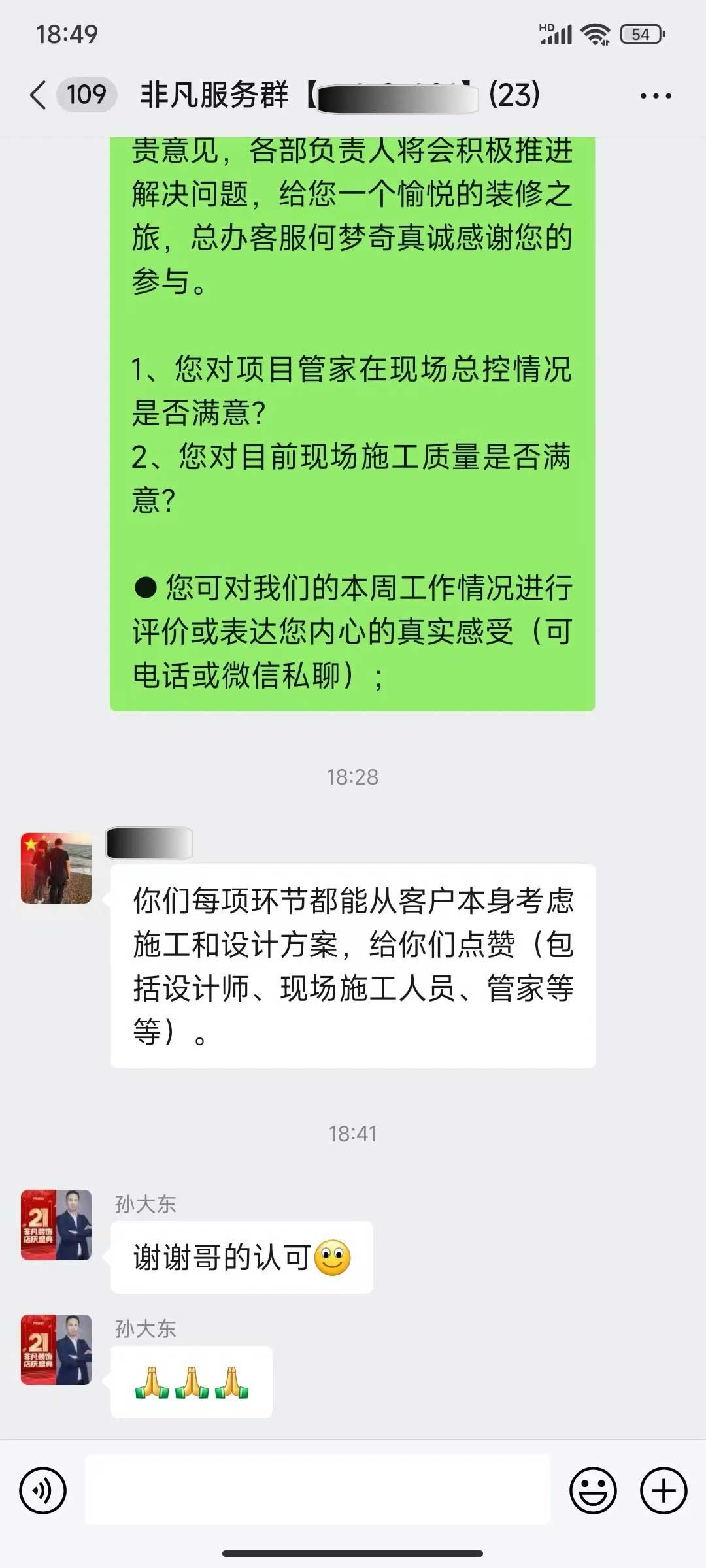Image resolution: width=706 pixels, height=1568 pixels.
Task: Open the group chat options menu
Action: coord(655,96)
